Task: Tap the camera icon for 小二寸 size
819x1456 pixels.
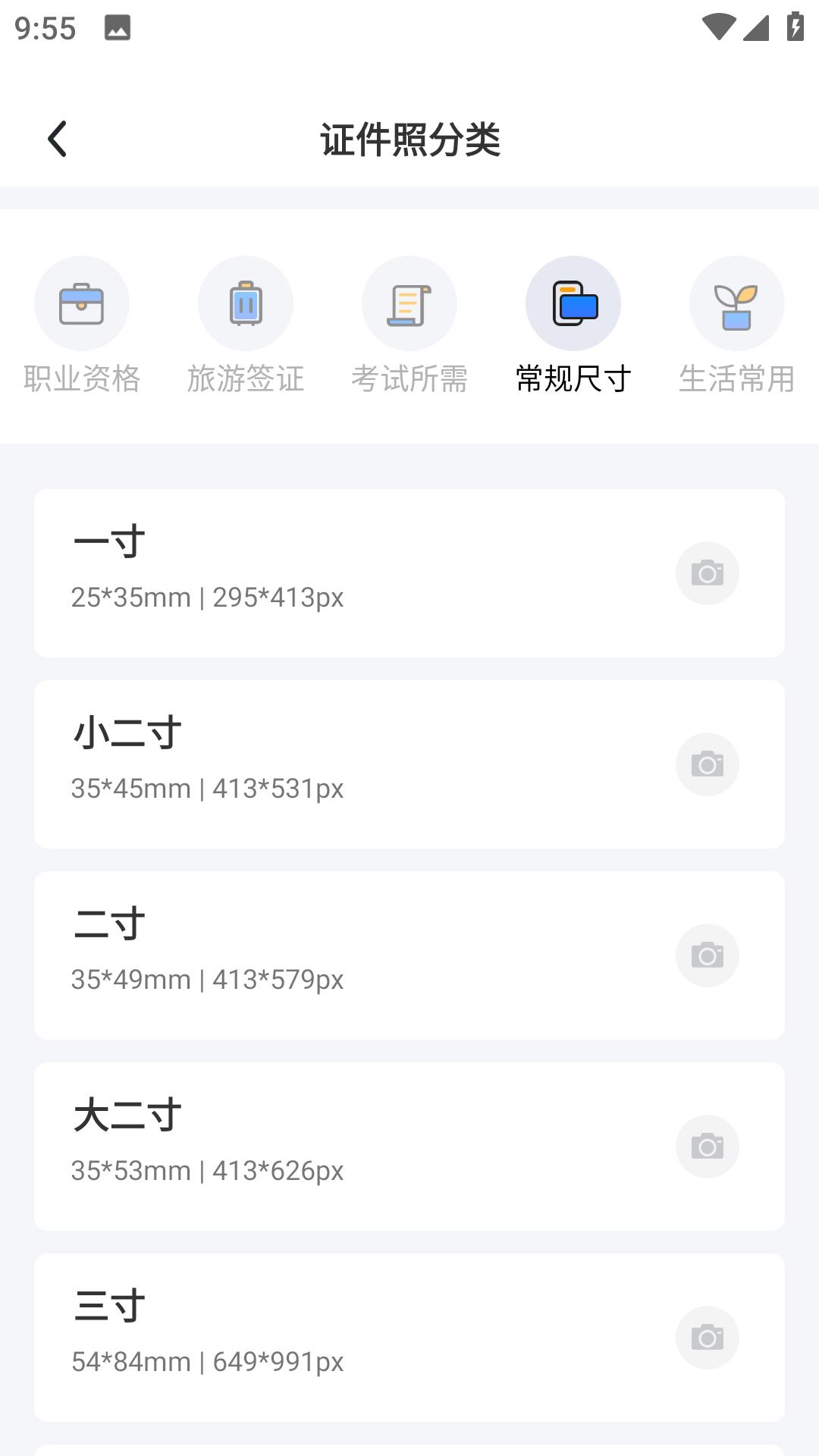Action: point(708,764)
